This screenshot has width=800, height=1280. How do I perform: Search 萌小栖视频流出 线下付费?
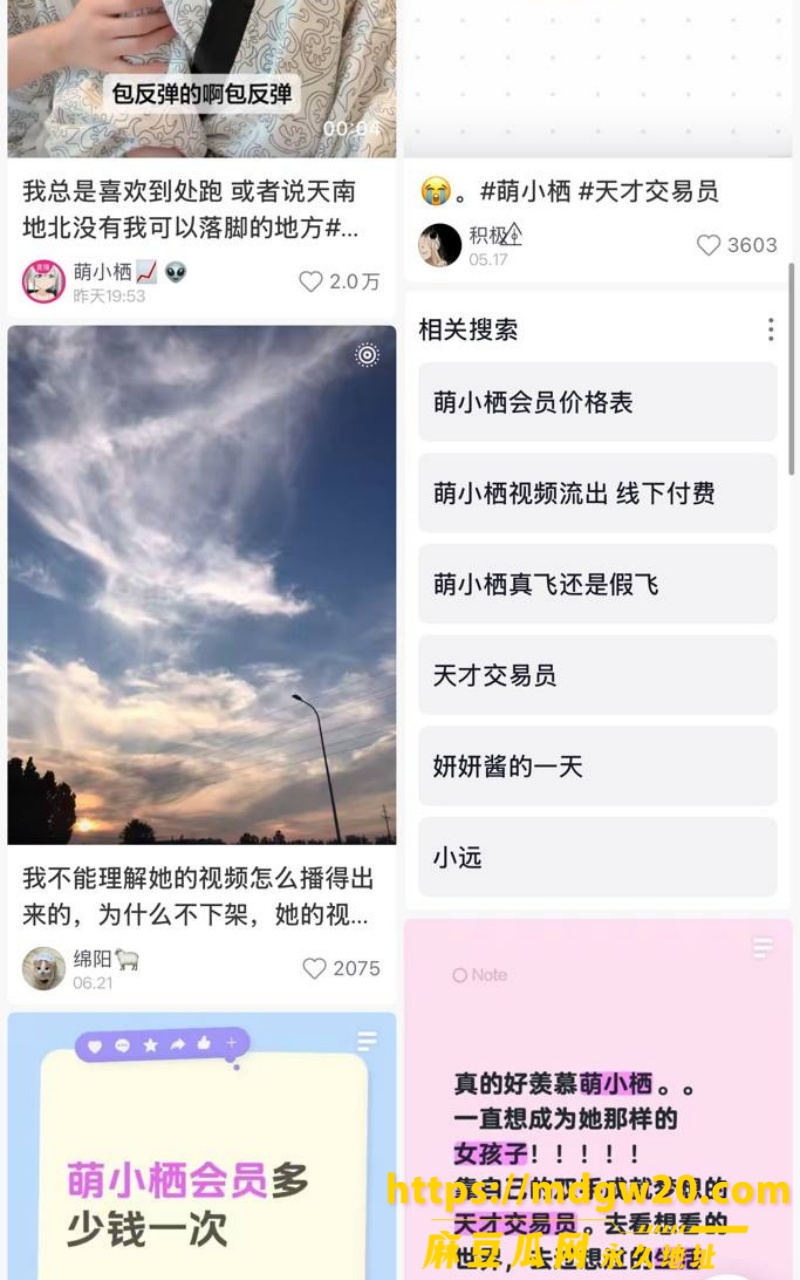pyautogui.click(x=598, y=493)
